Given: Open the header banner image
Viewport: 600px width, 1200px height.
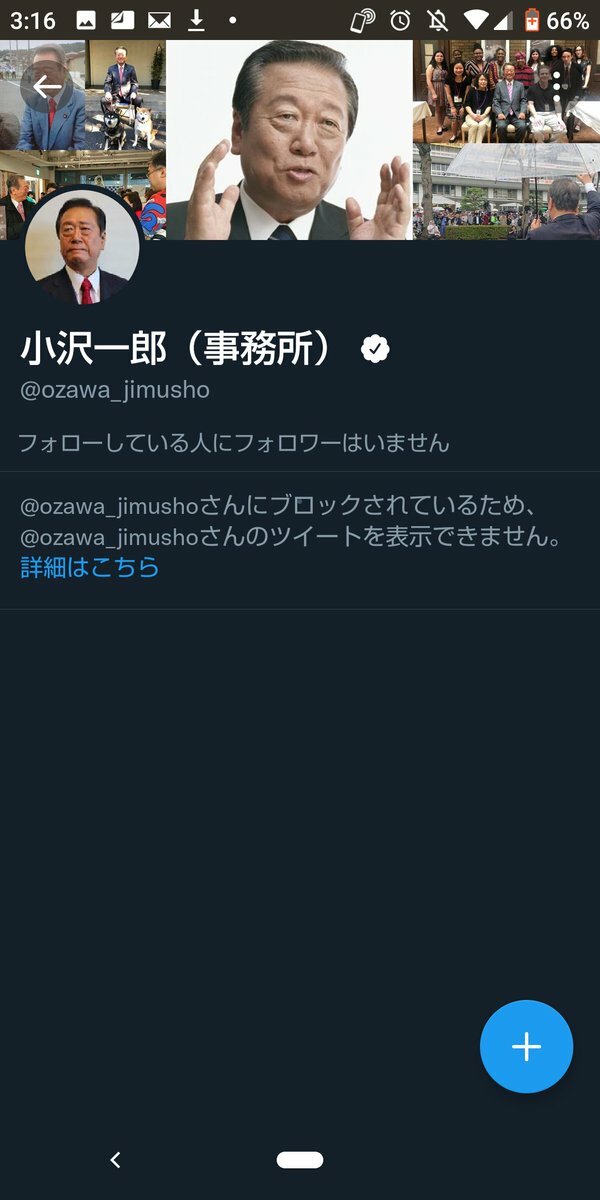Looking at the screenshot, I should click(x=300, y=139).
